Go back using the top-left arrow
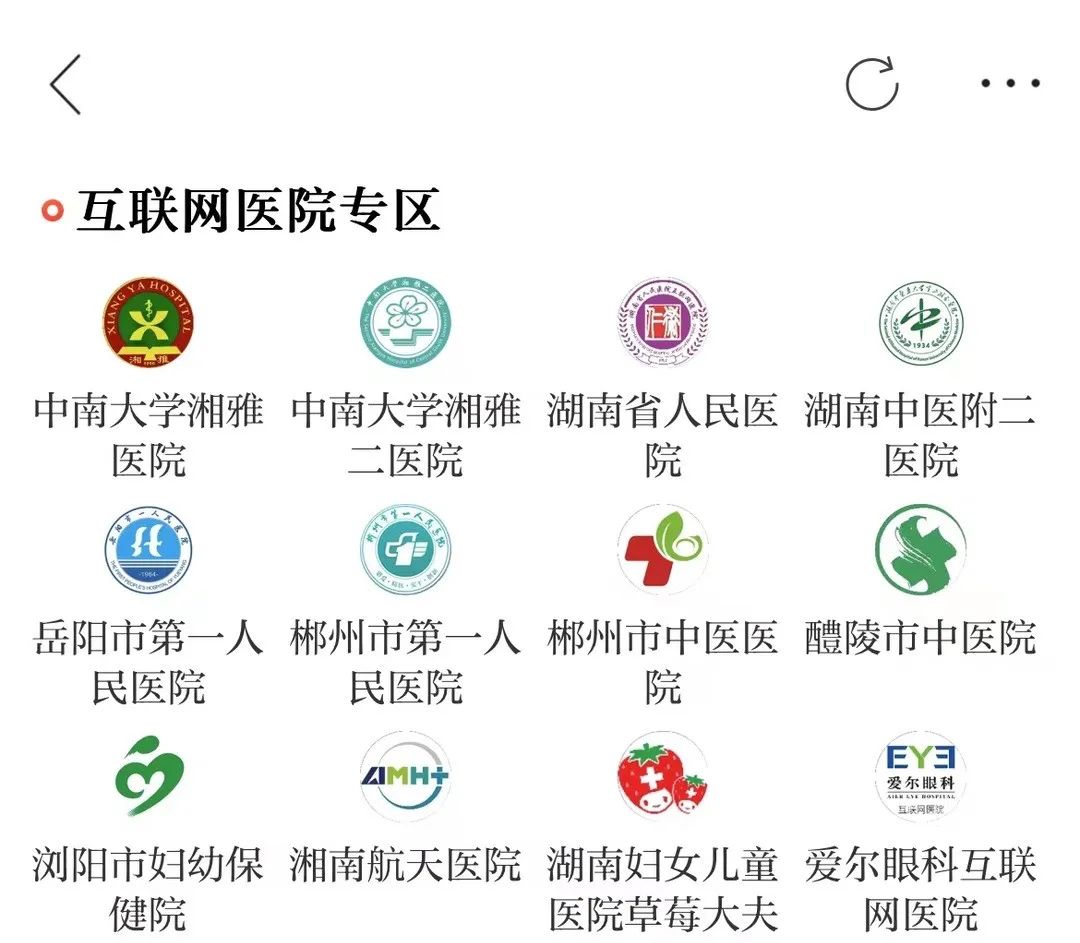 (x=65, y=84)
